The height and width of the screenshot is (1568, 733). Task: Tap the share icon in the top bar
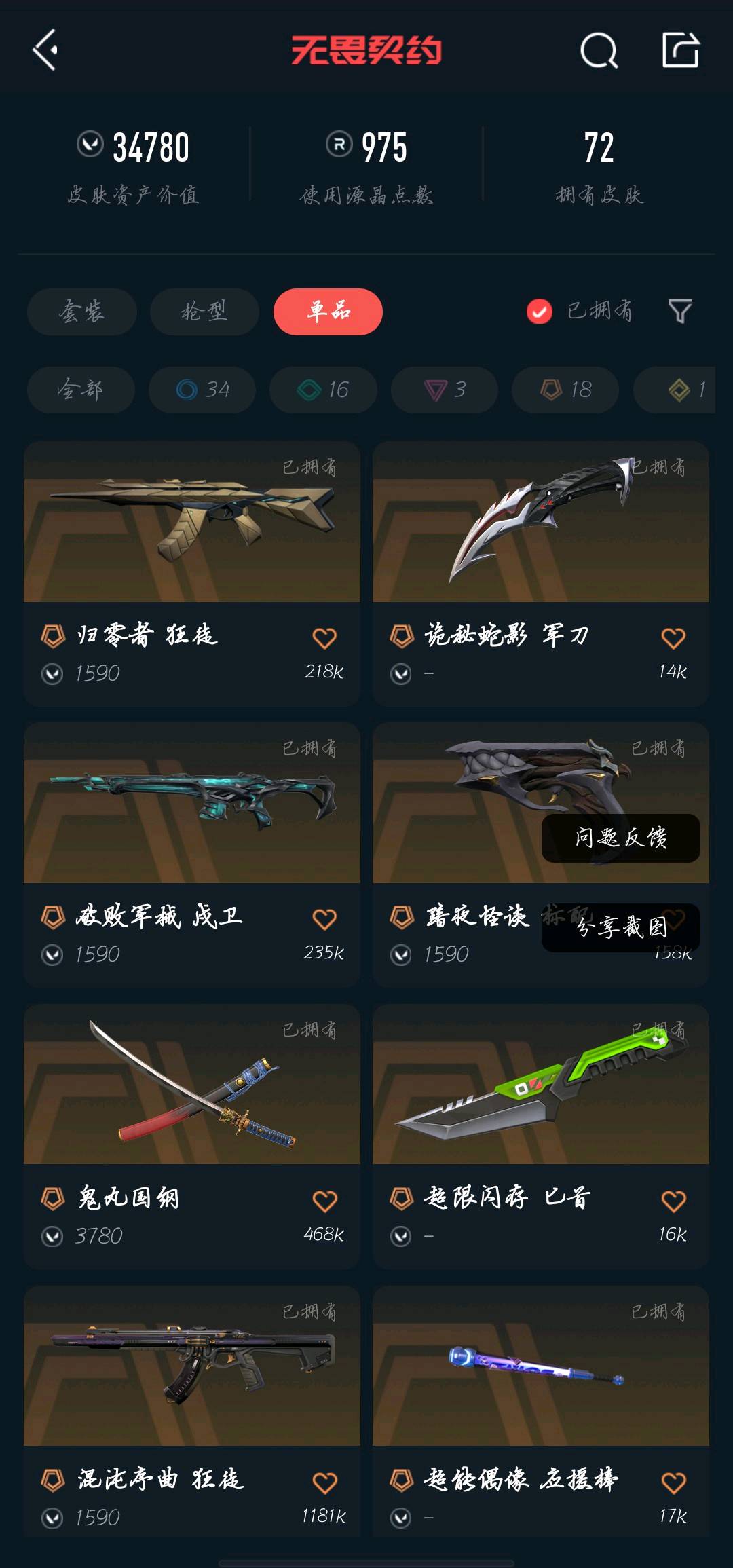[x=680, y=50]
